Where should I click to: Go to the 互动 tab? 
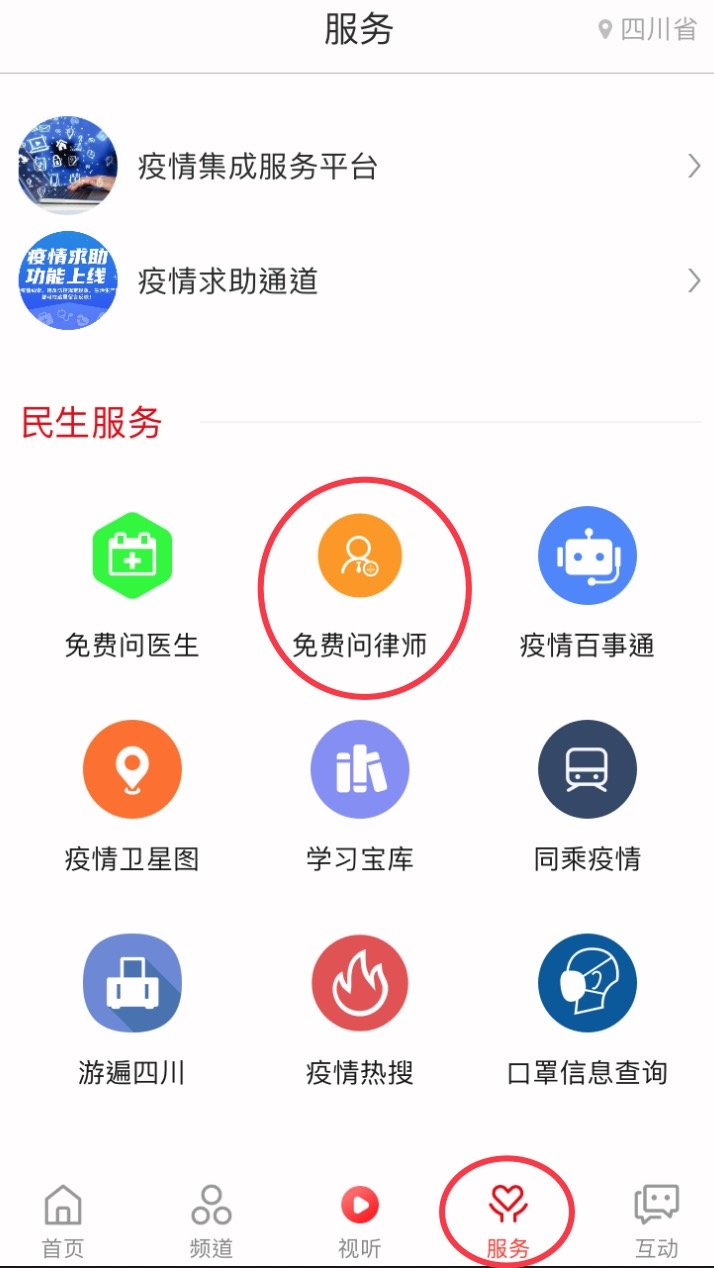tap(657, 1220)
